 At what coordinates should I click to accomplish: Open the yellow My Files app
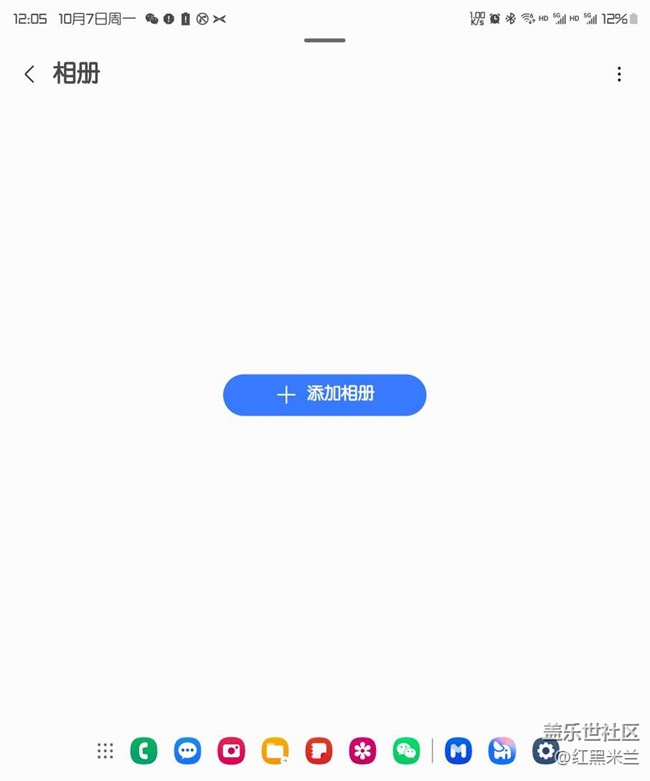pyautogui.click(x=275, y=750)
